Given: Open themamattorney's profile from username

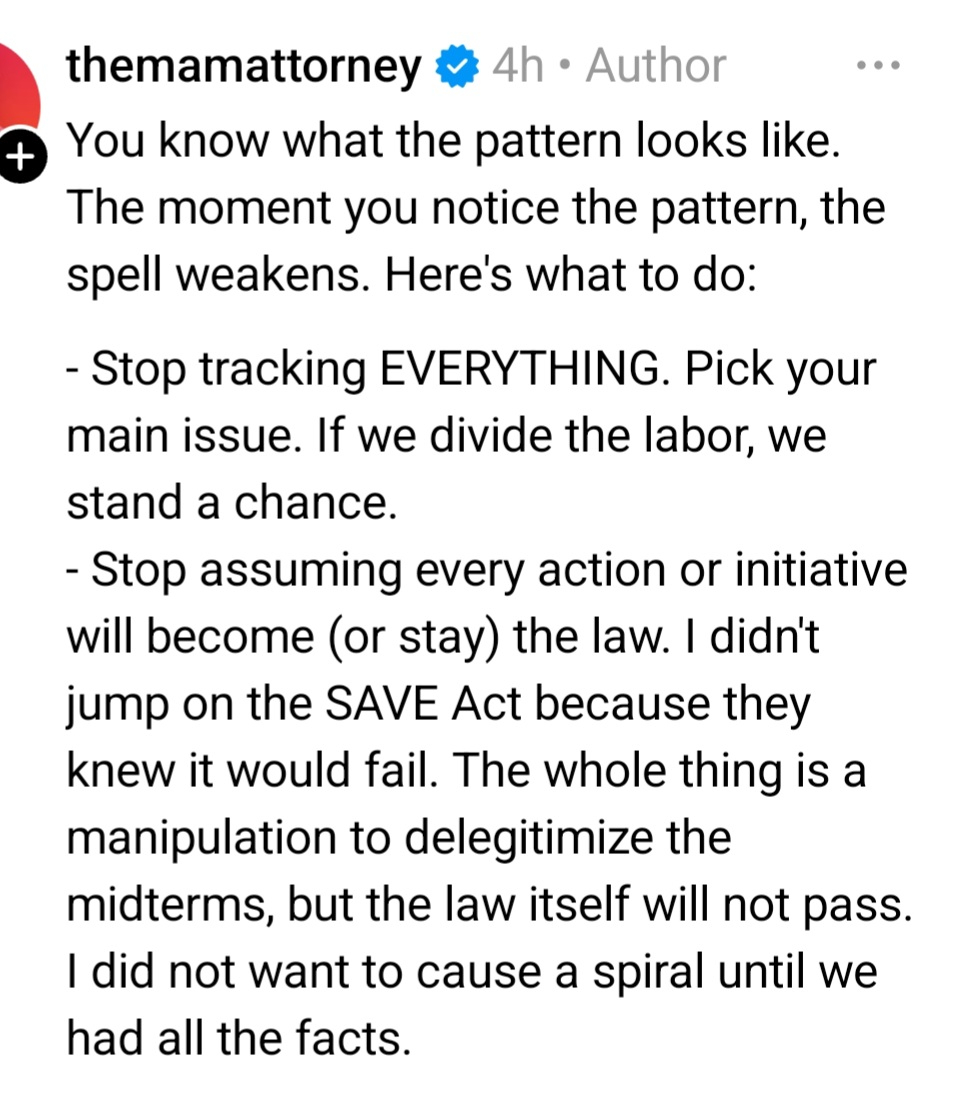Looking at the screenshot, I should 243,67.
